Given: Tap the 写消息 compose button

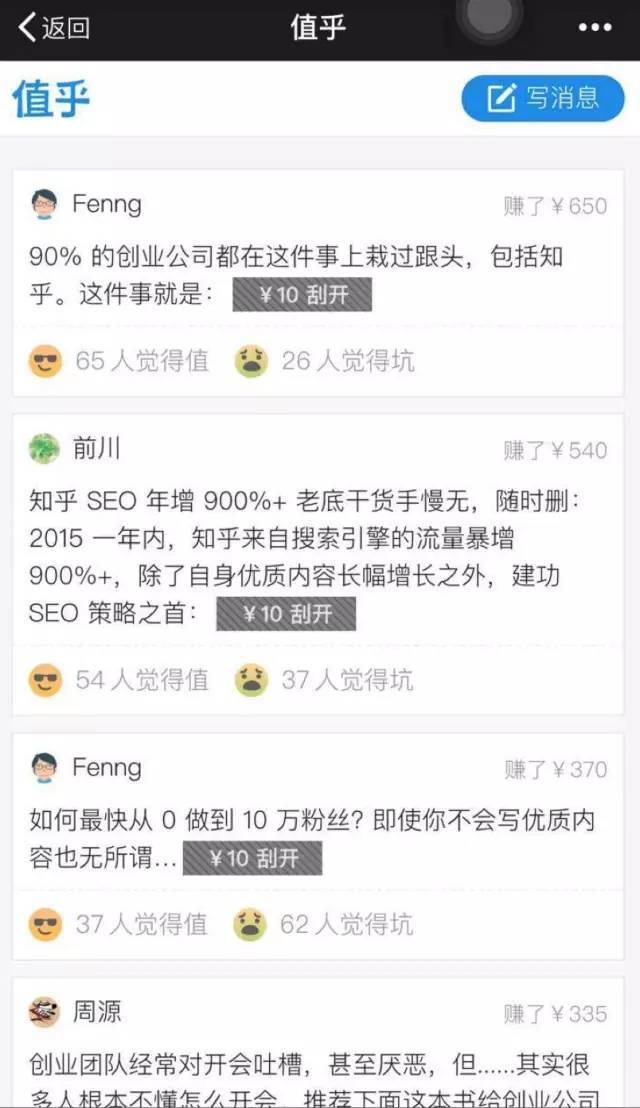Looking at the screenshot, I should coord(543,98).
